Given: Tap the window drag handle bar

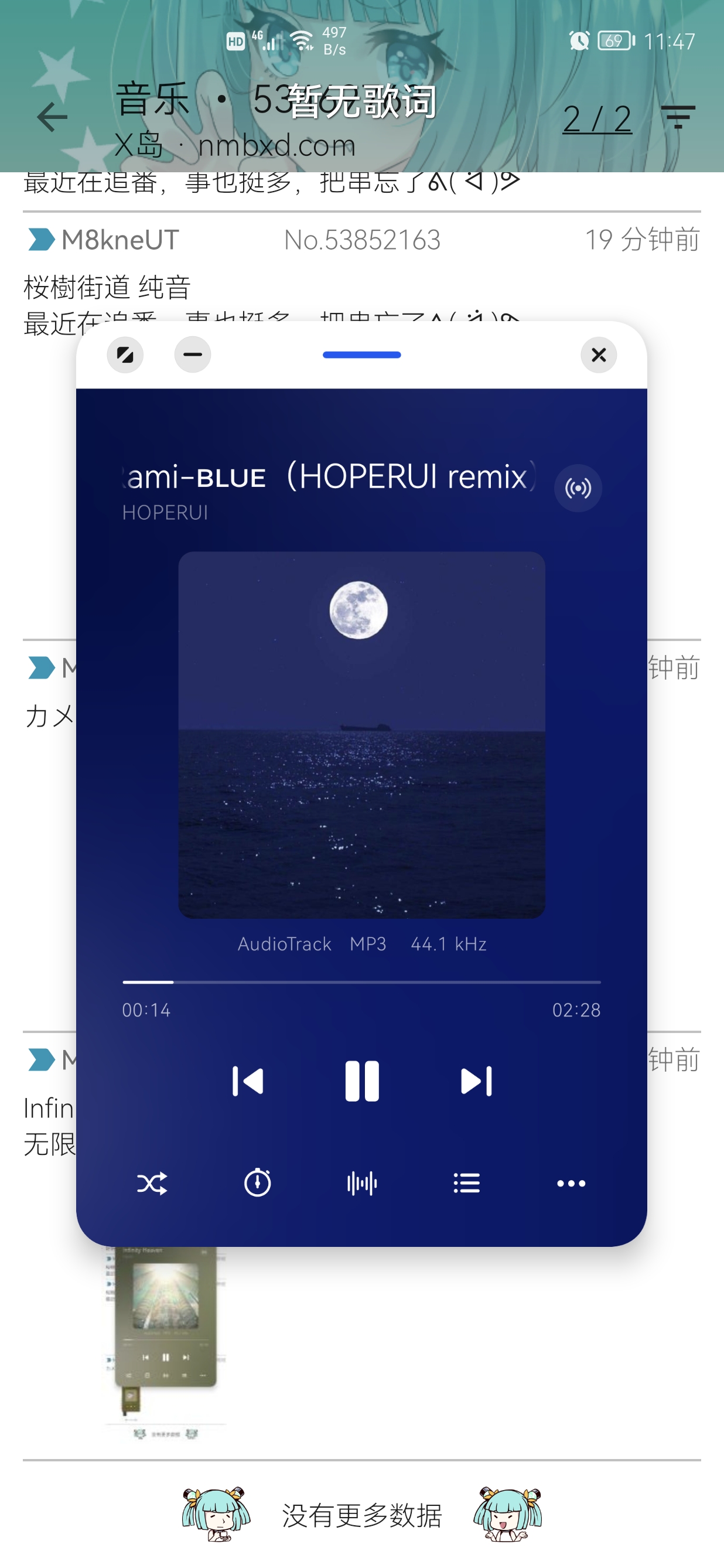Looking at the screenshot, I should tap(361, 355).
